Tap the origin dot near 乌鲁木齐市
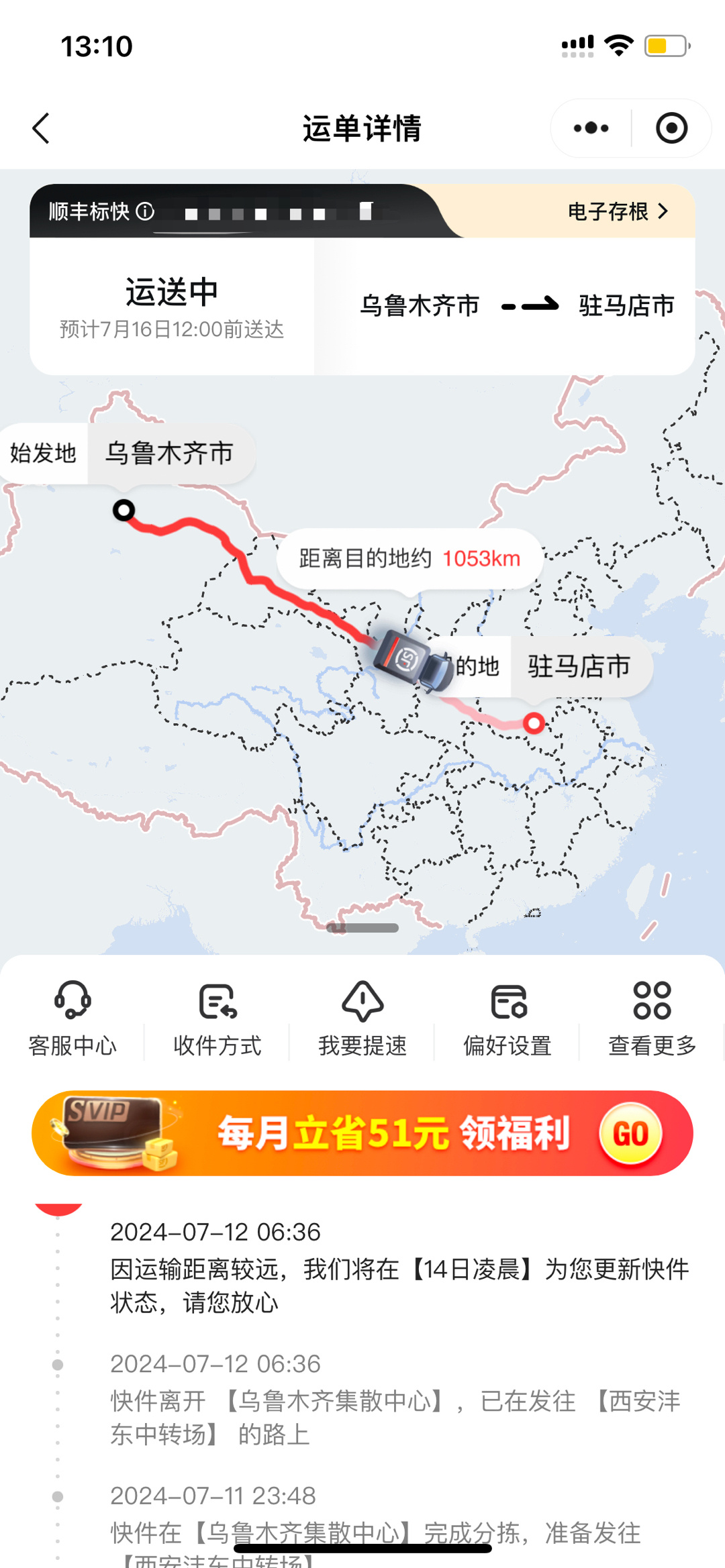 point(124,510)
